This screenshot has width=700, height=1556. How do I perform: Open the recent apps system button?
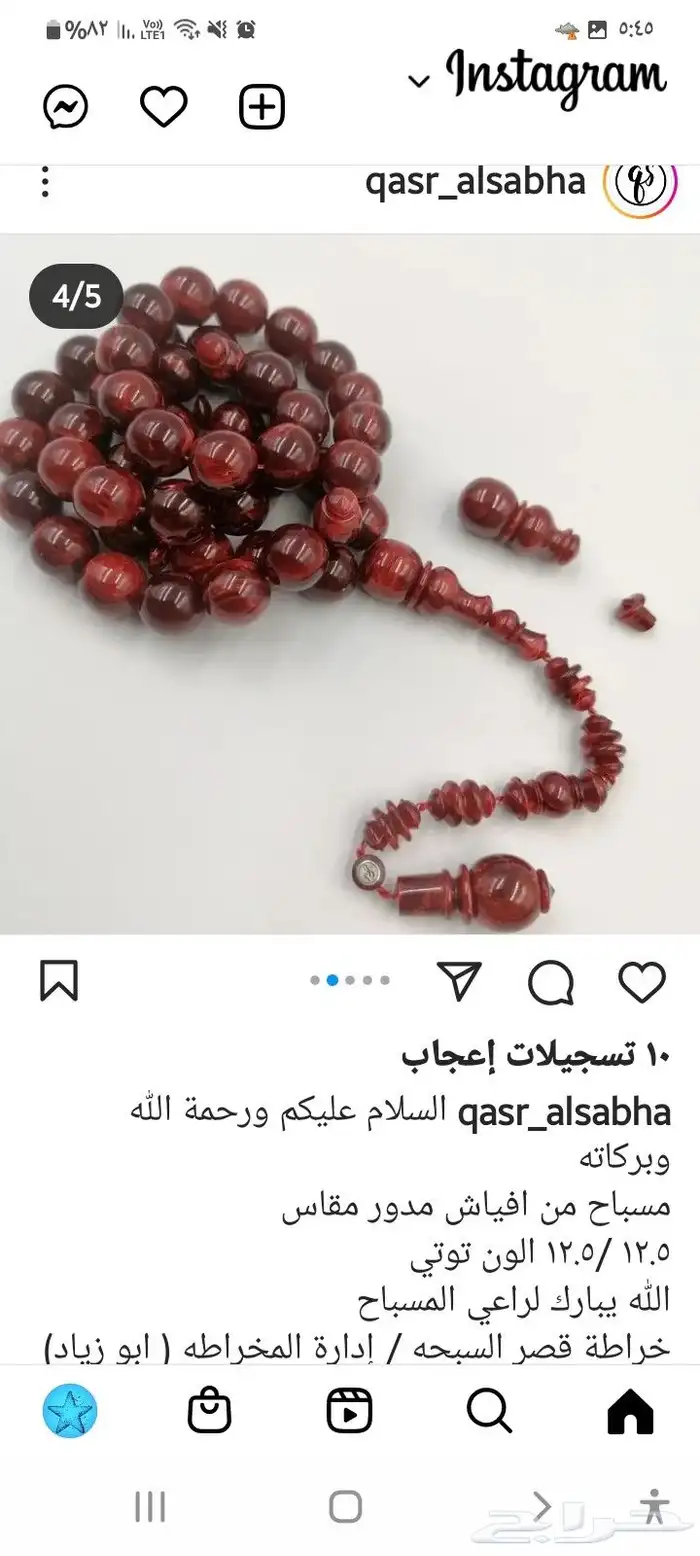tap(149, 1506)
